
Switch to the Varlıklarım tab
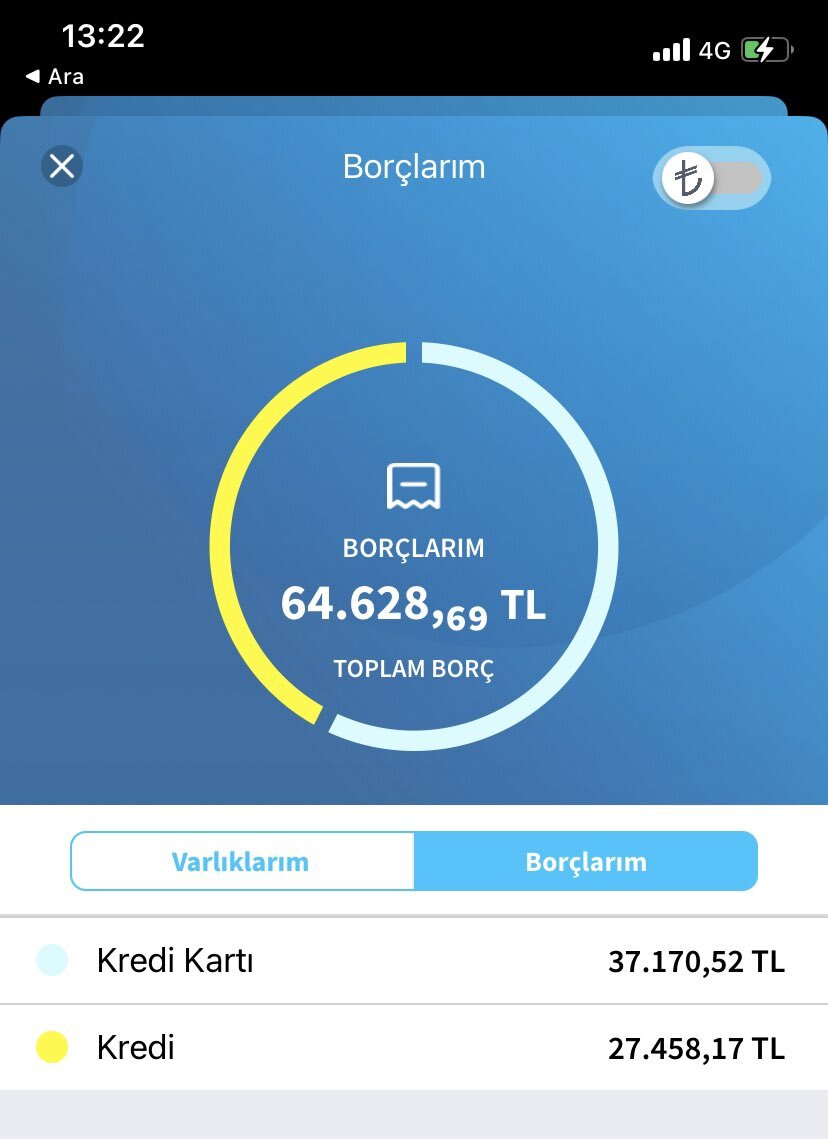(241, 861)
